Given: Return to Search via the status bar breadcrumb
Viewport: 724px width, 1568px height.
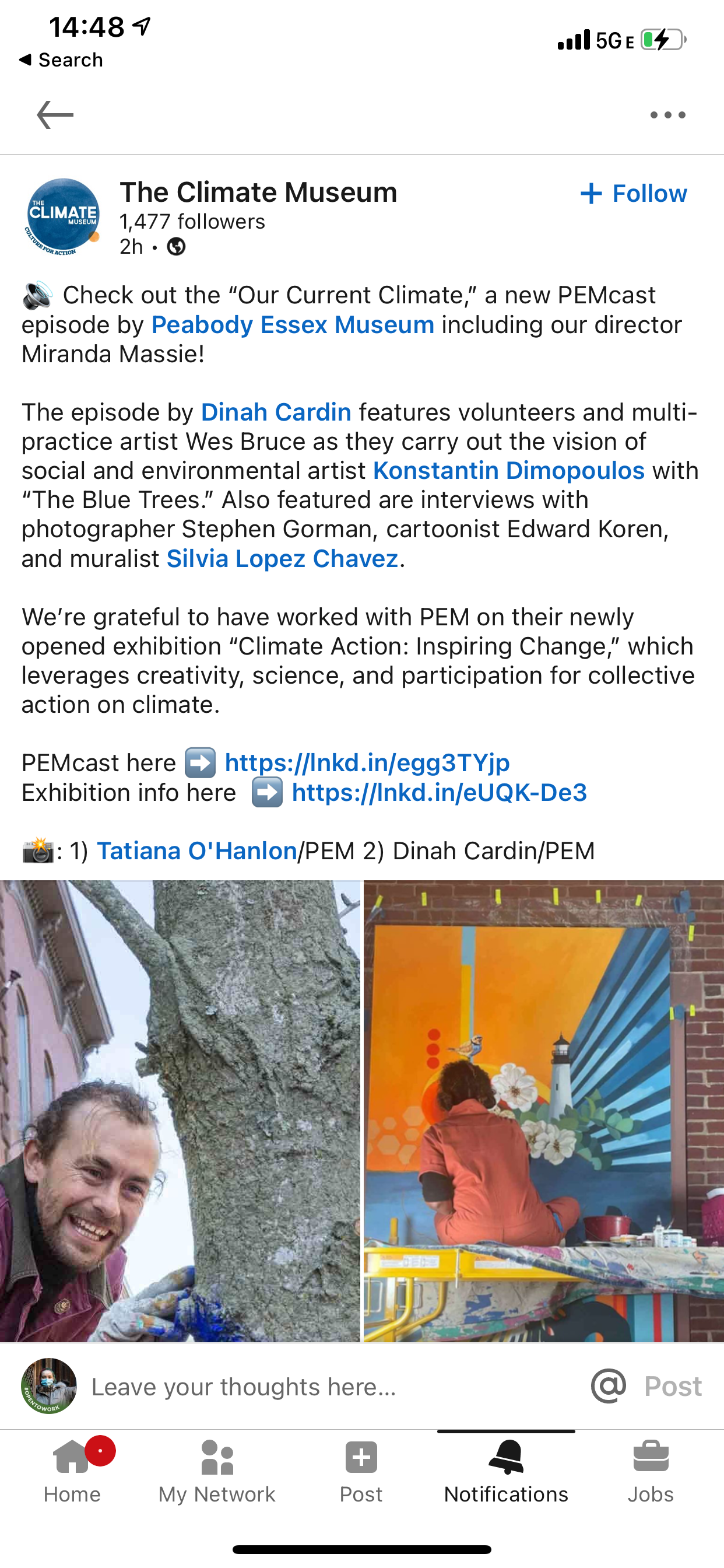Looking at the screenshot, I should 61,60.
